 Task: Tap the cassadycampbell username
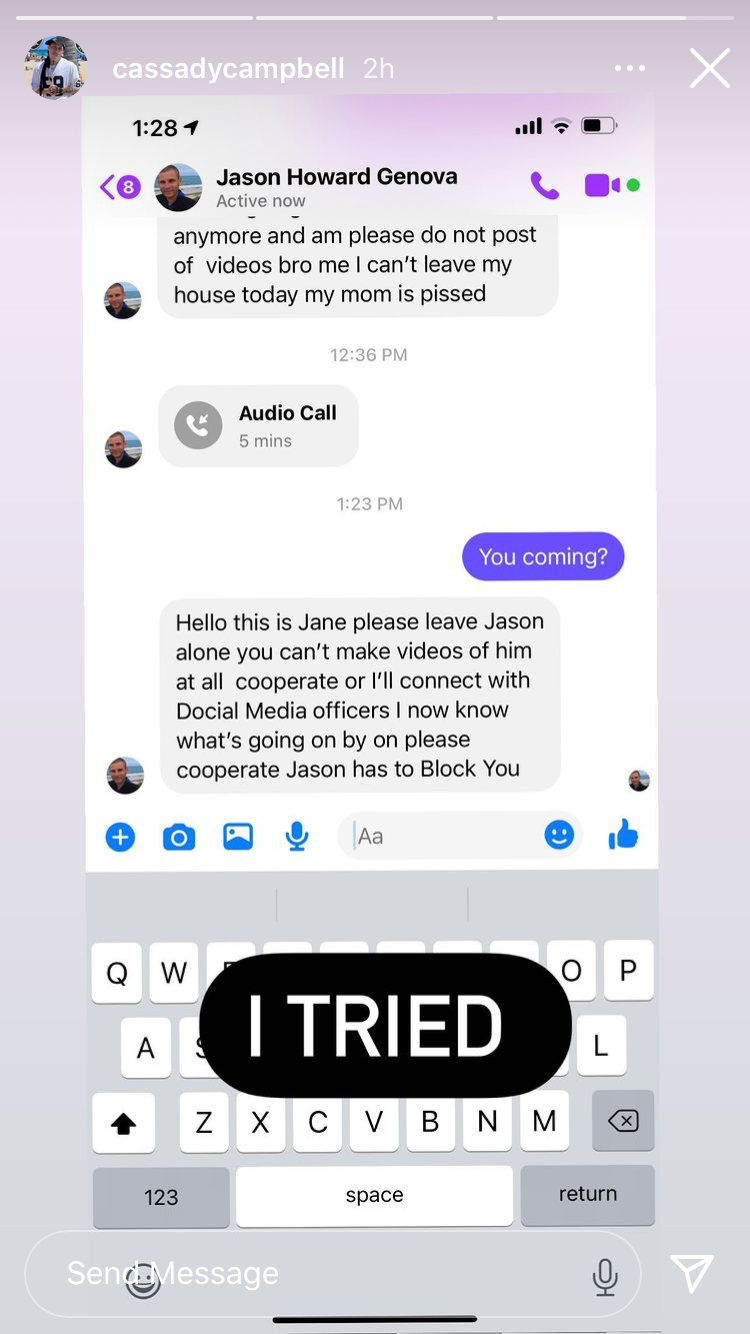(x=228, y=69)
